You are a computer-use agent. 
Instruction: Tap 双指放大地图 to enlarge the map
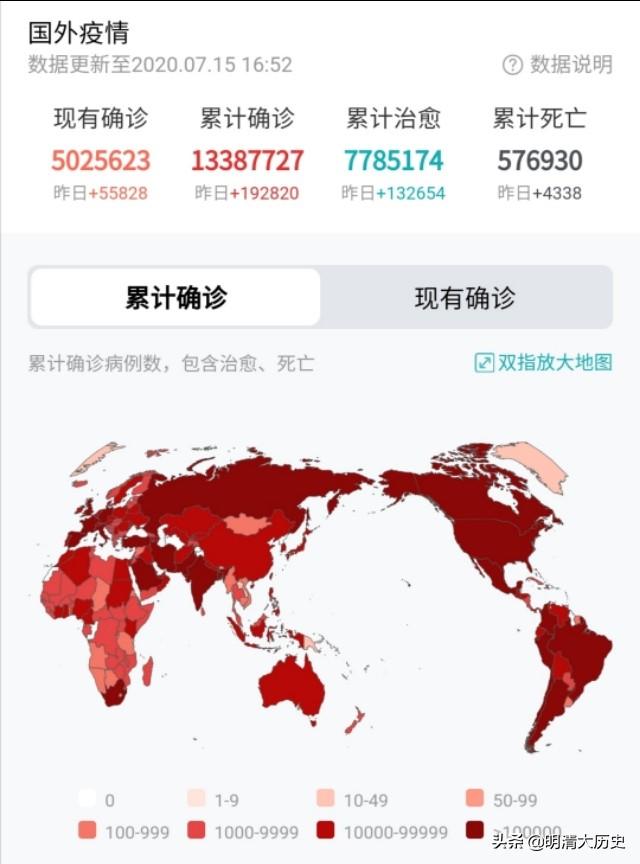pyautogui.click(x=543, y=363)
